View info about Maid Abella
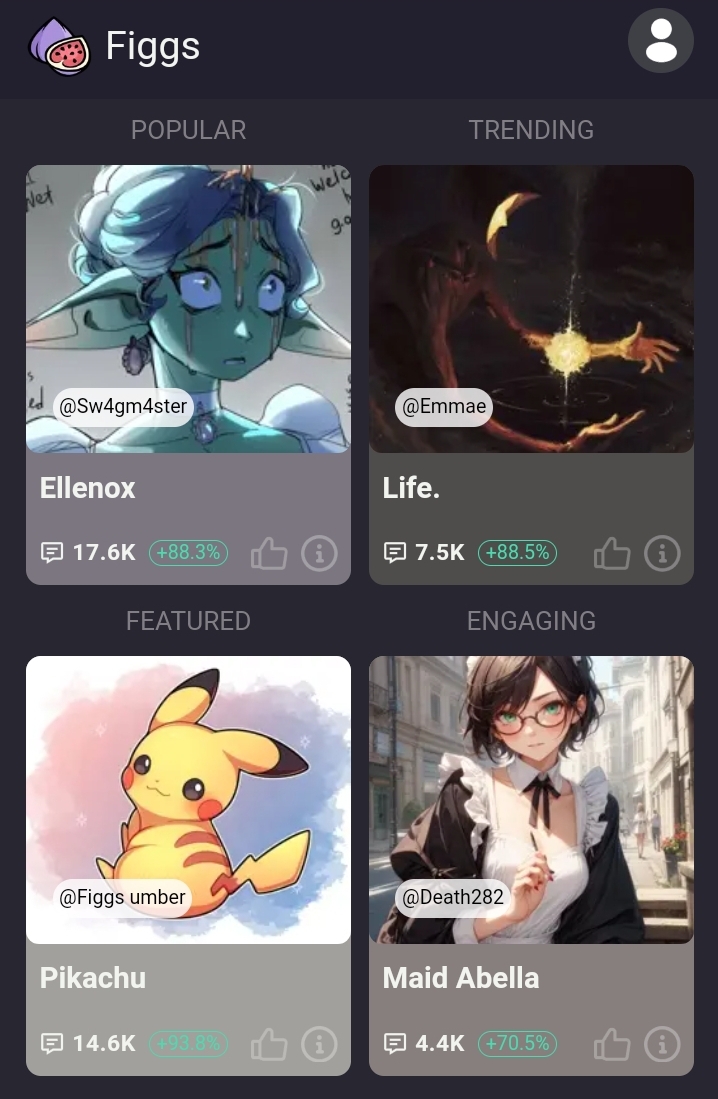 (662, 1044)
